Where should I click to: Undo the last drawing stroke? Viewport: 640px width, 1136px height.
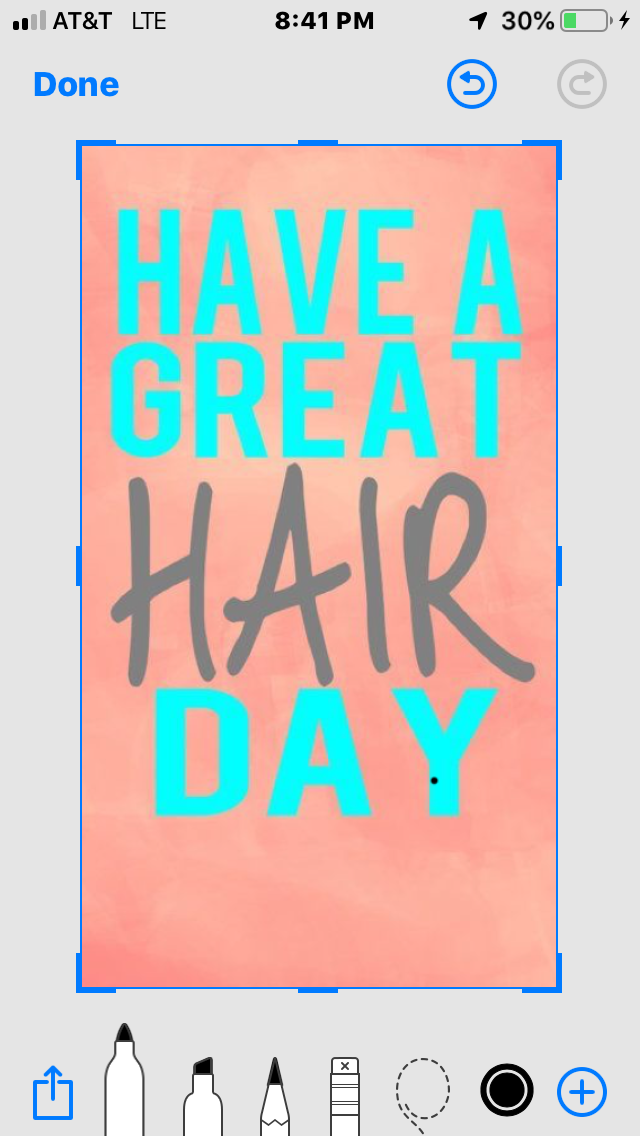pyautogui.click(x=472, y=85)
